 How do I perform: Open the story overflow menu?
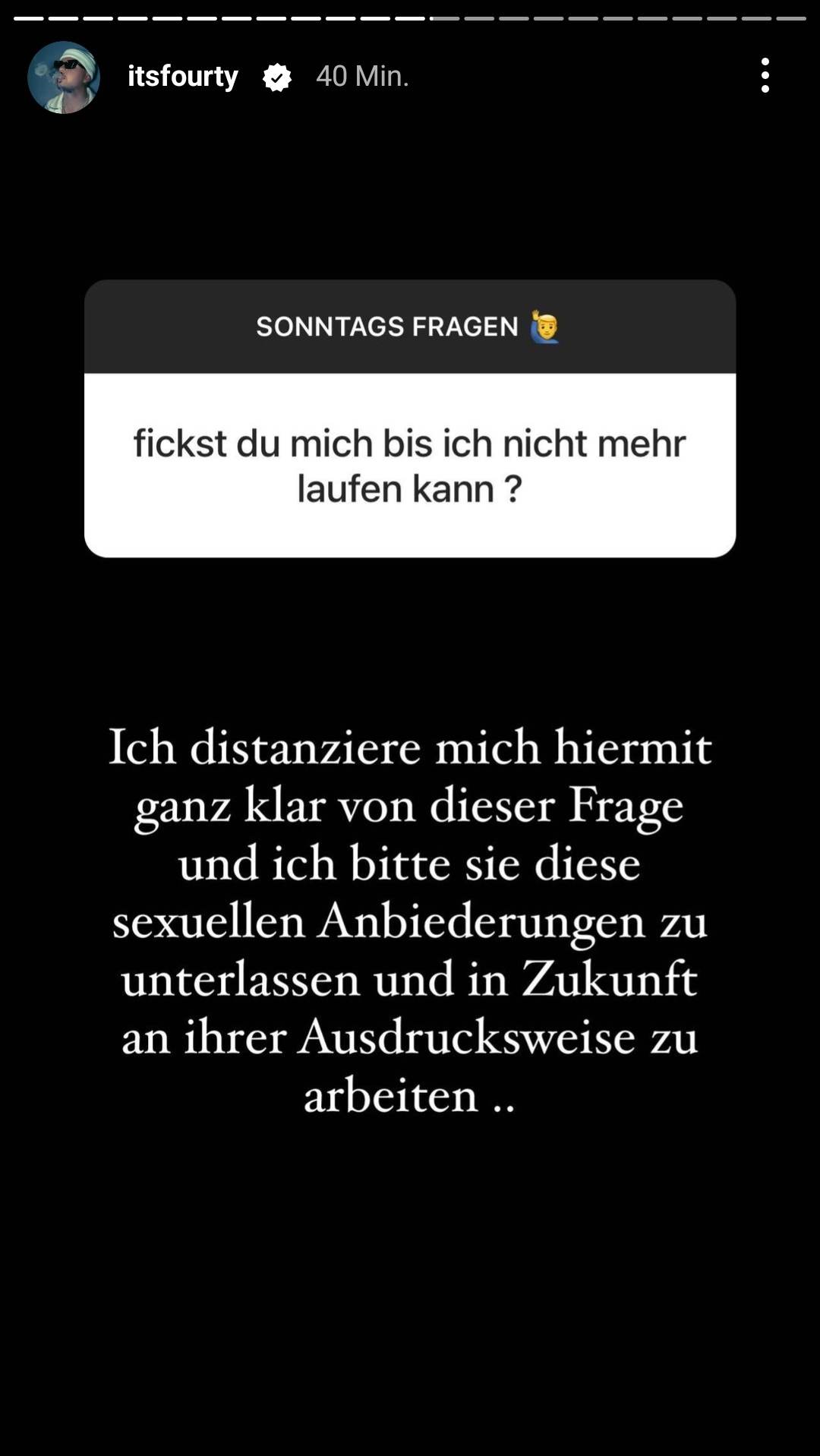pyautogui.click(x=765, y=76)
